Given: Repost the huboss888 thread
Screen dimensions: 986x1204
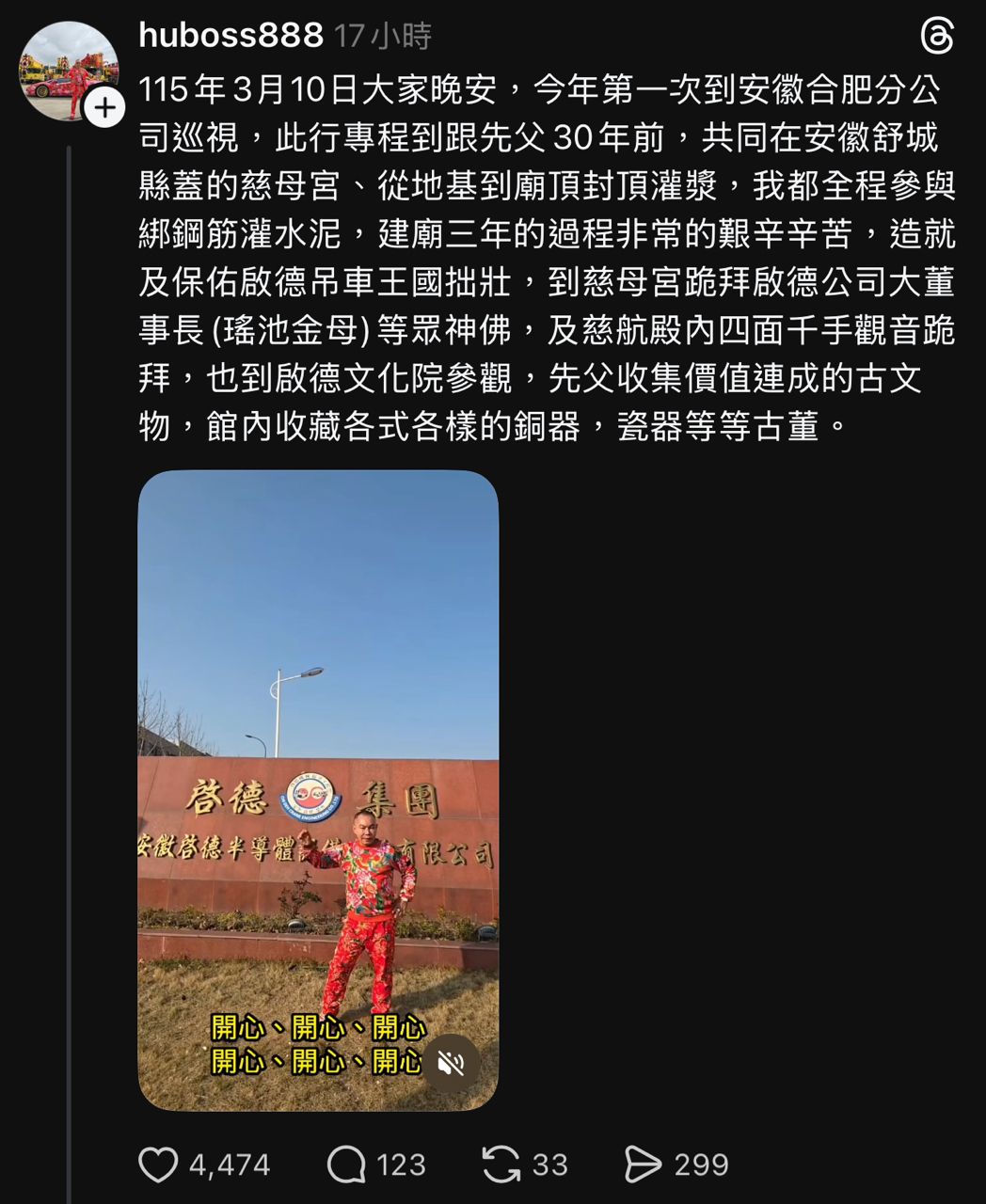Looking at the screenshot, I should click(501, 1164).
